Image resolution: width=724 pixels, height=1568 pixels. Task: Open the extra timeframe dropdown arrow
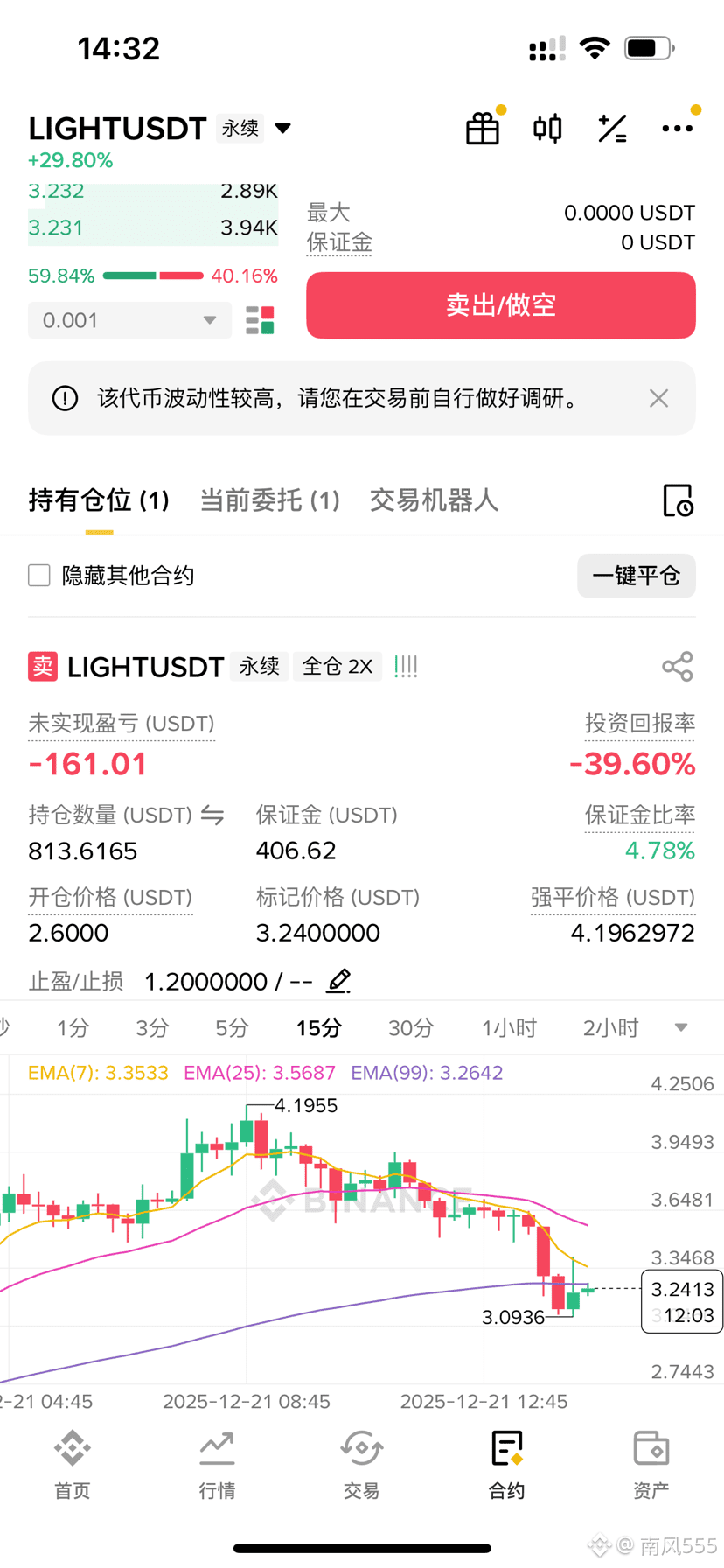coord(683,1028)
